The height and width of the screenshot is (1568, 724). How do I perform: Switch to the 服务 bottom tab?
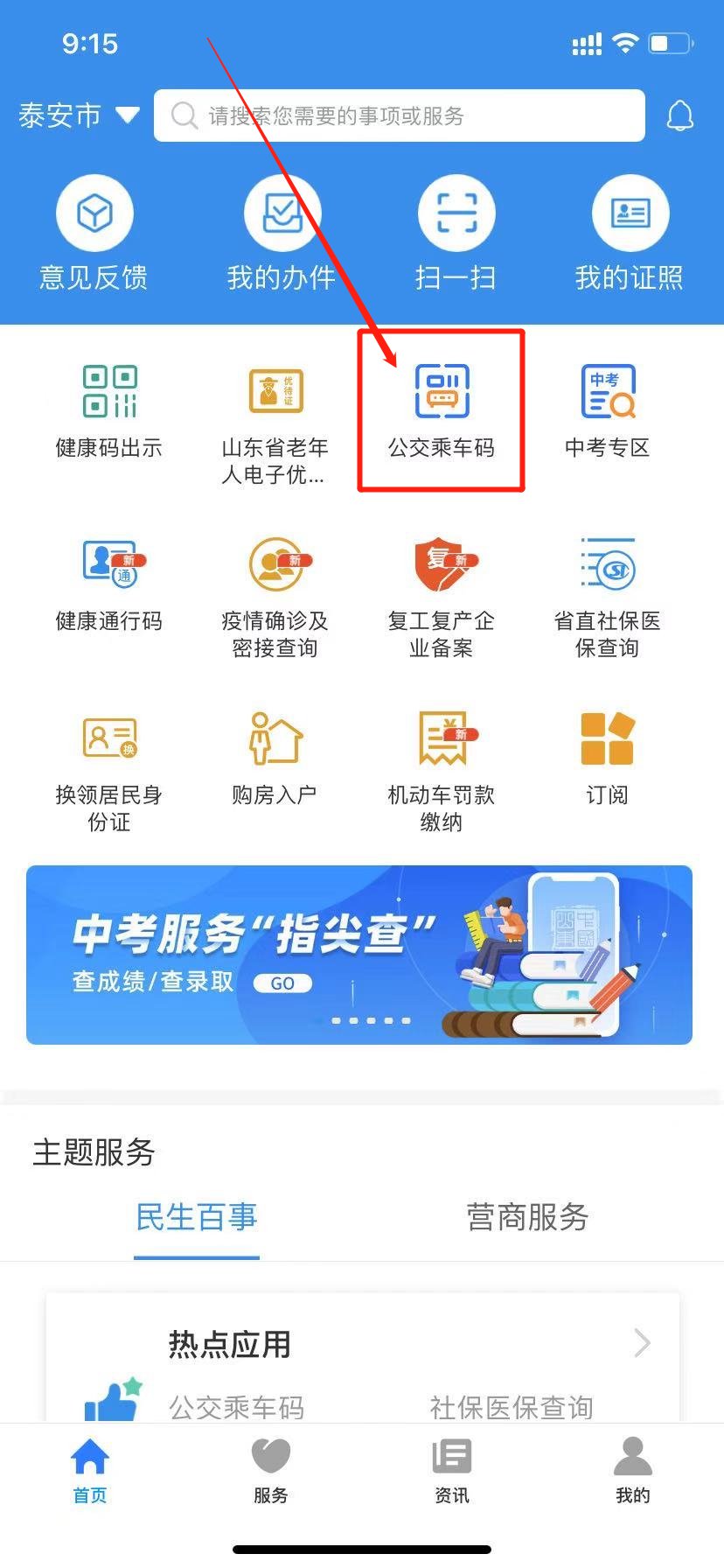click(271, 1470)
